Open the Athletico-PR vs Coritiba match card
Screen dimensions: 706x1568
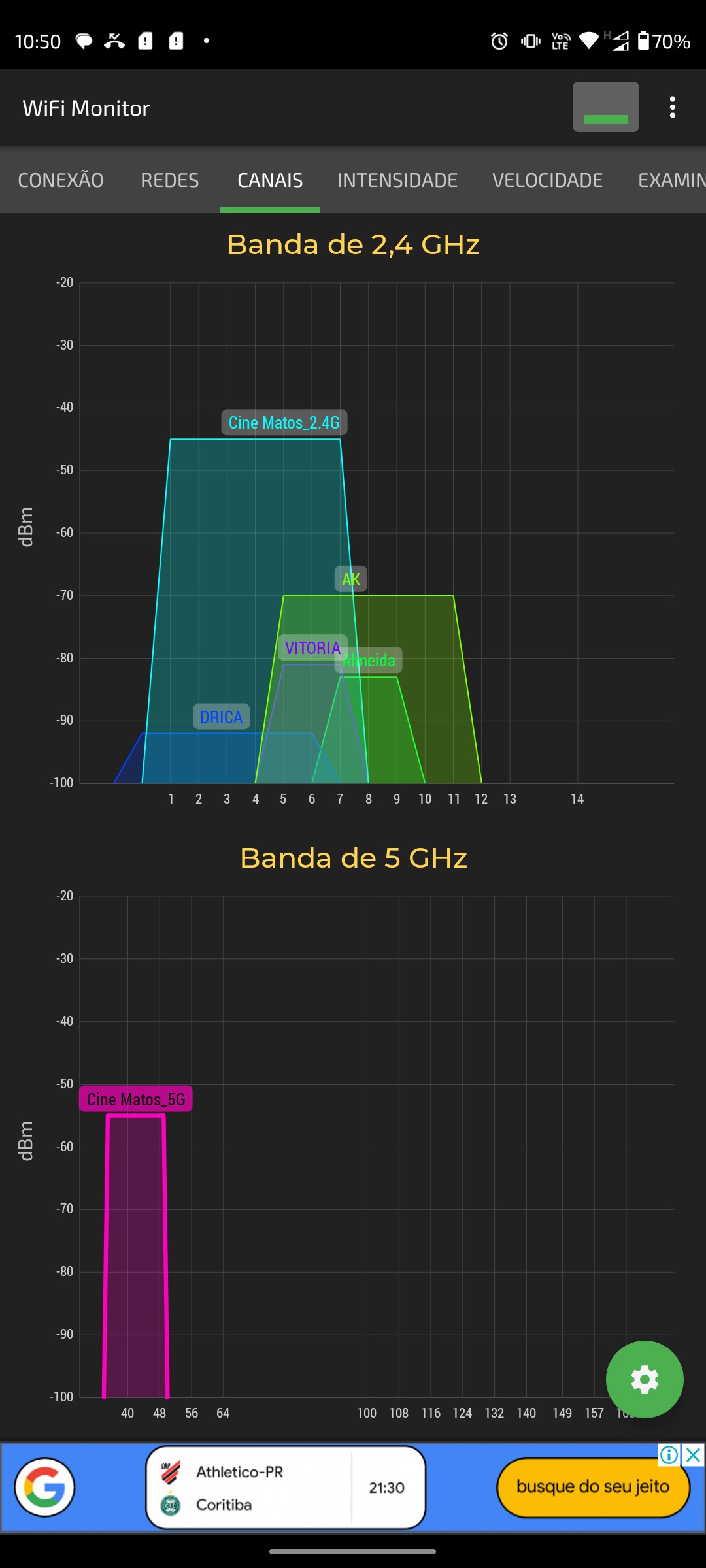pos(286,1488)
